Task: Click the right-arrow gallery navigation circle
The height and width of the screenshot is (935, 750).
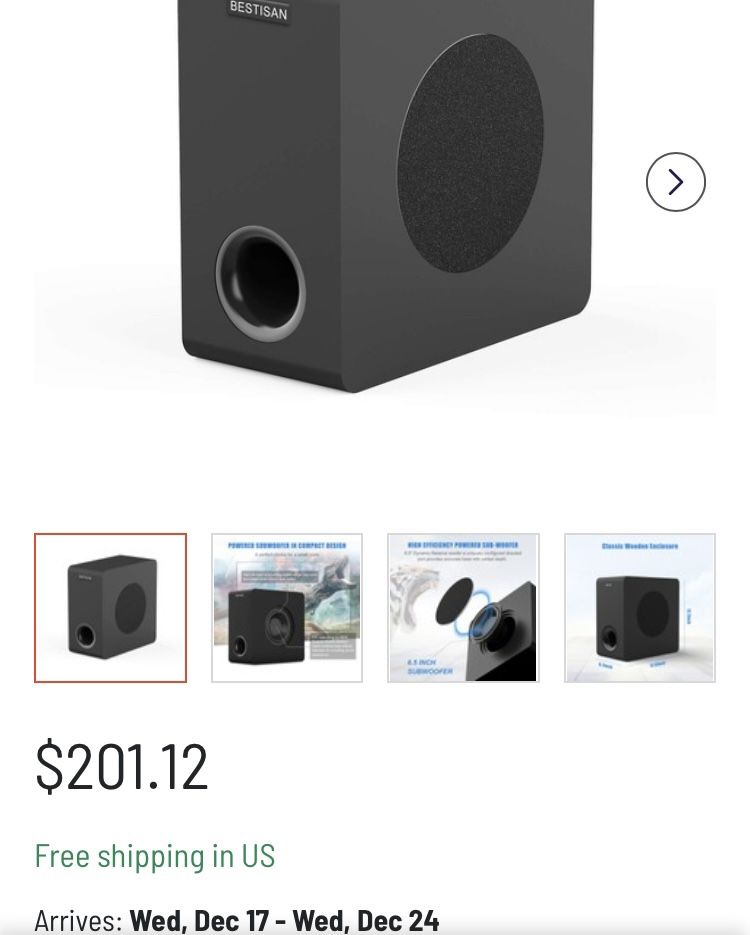Action: pos(676,182)
